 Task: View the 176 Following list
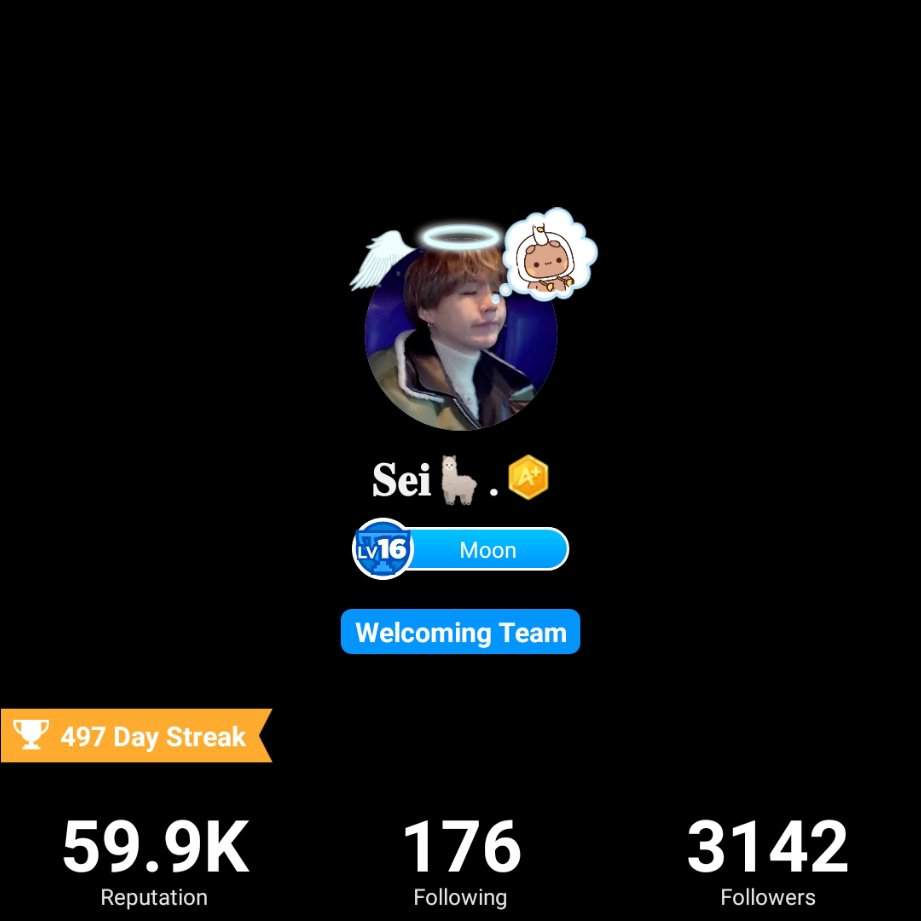pos(461,862)
